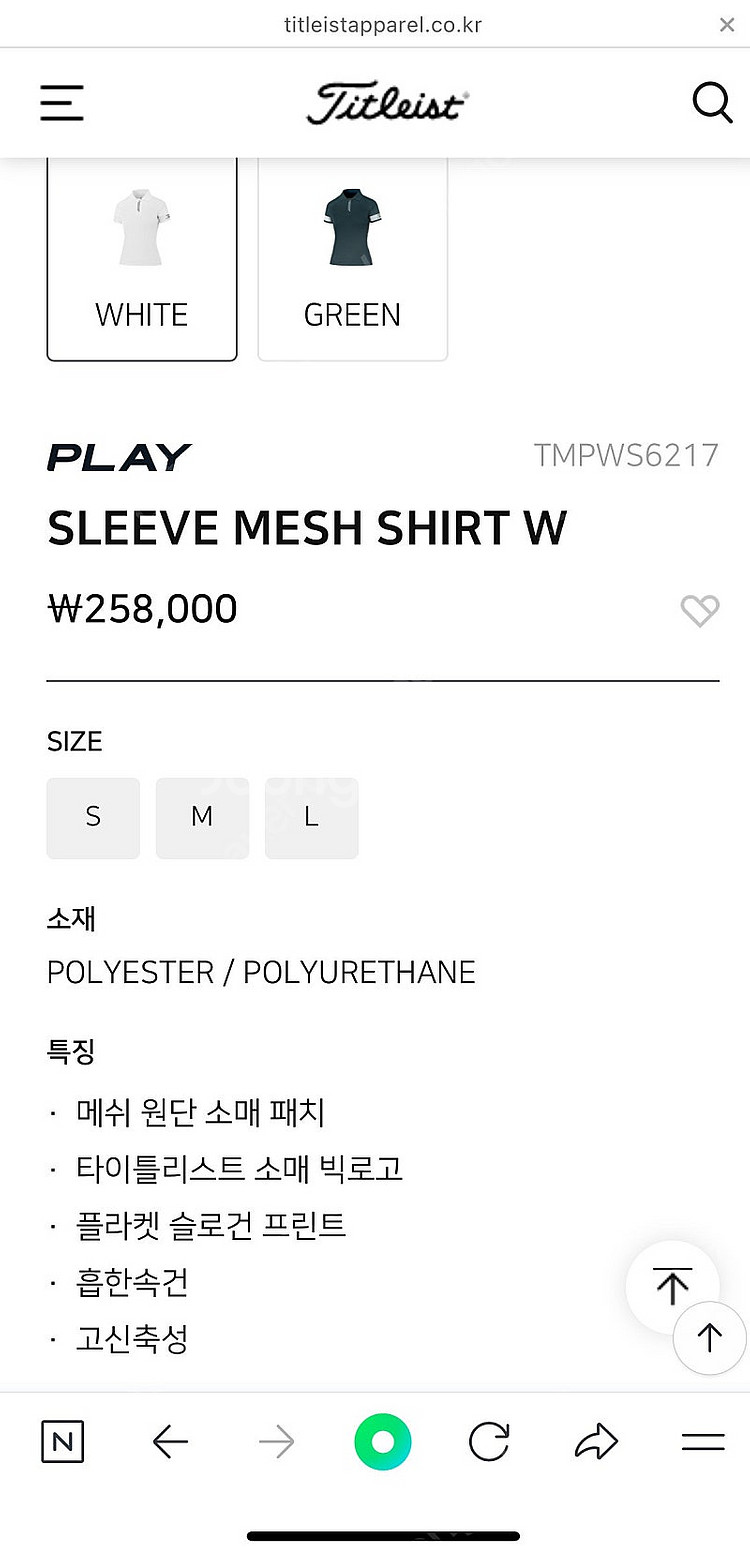The width and height of the screenshot is (750, 1557).
Task: Close the in-app browser
Action: [x=727, y=25]
